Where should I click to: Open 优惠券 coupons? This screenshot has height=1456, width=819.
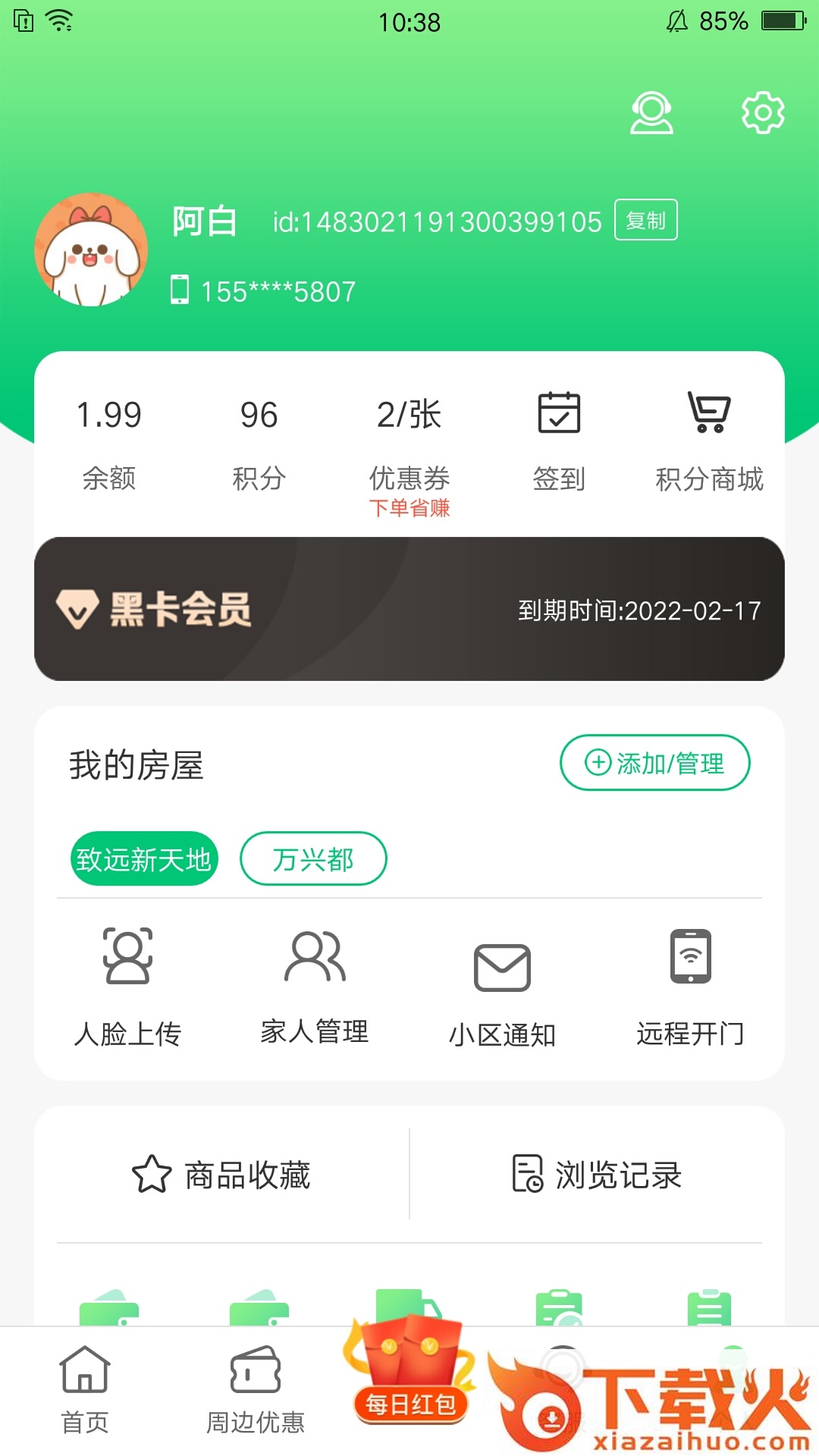409,447
